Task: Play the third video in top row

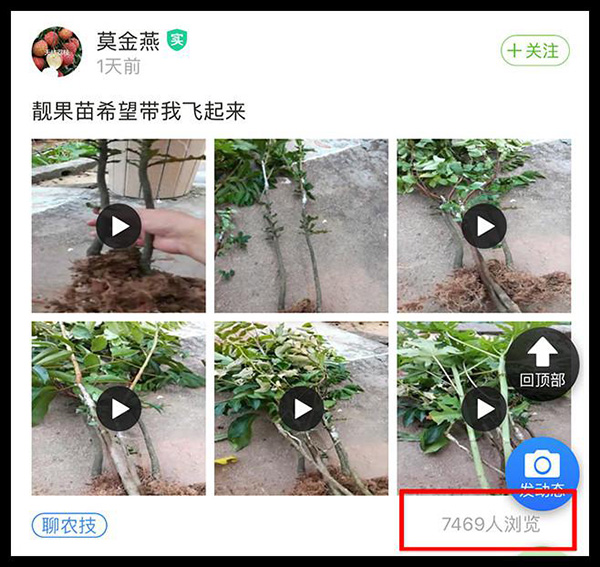Action: (x=484, y=226)
